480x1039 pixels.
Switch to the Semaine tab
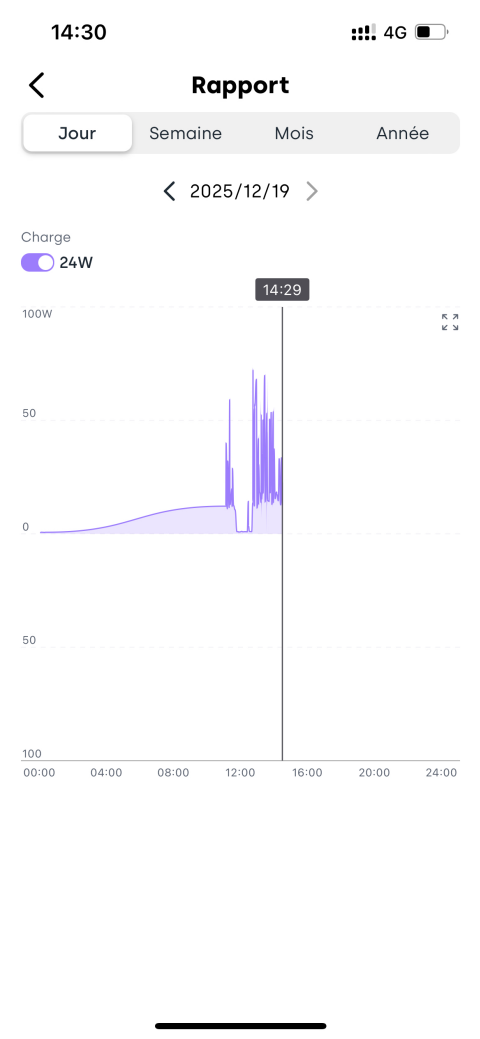tap(186, 133)
